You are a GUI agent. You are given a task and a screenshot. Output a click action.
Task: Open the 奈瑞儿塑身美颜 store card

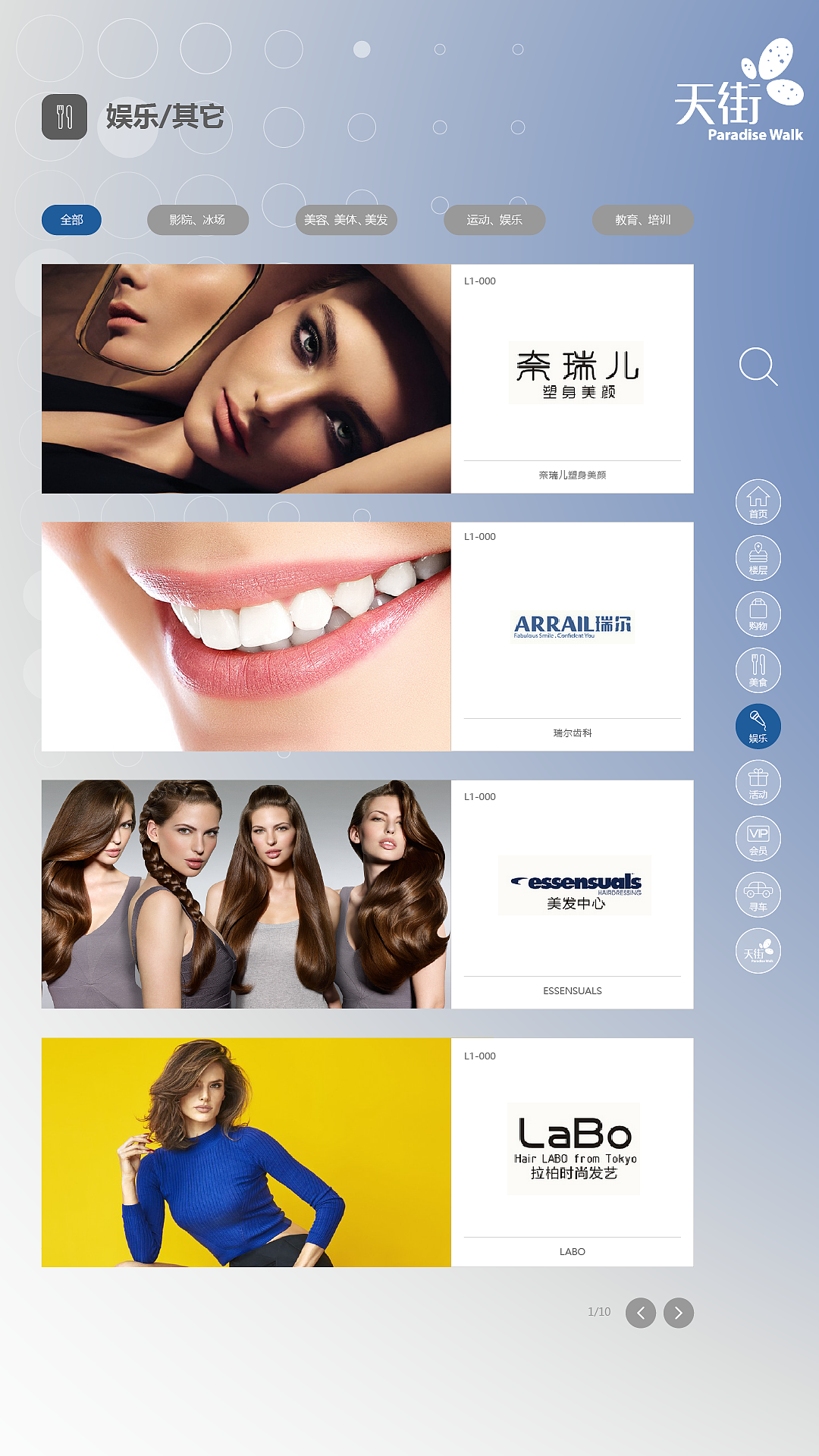367,378
